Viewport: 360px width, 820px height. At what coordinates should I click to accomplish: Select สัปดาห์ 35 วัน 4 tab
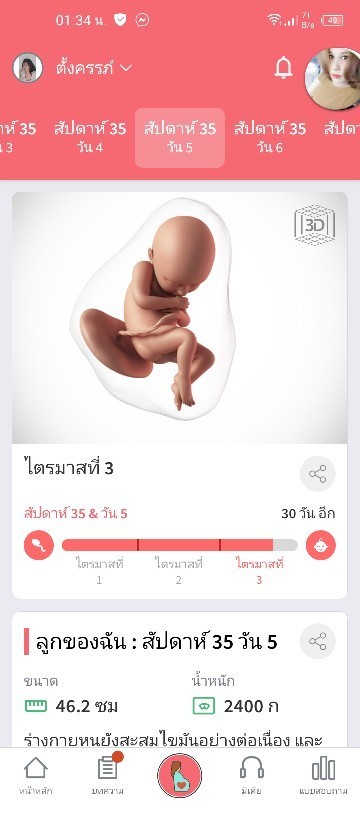pos(90,138)
